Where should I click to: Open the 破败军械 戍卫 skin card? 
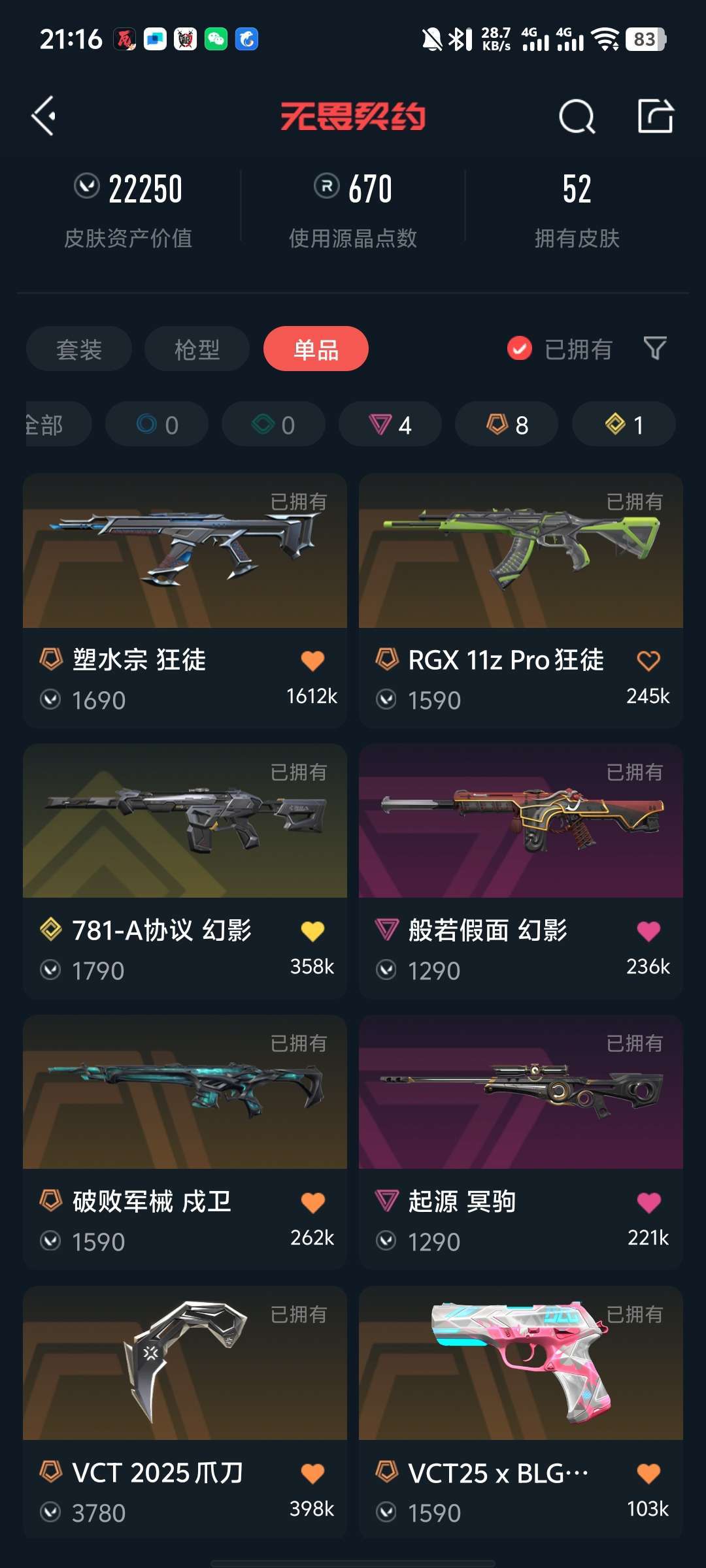pyautogui.click(x=185, y=1142)
